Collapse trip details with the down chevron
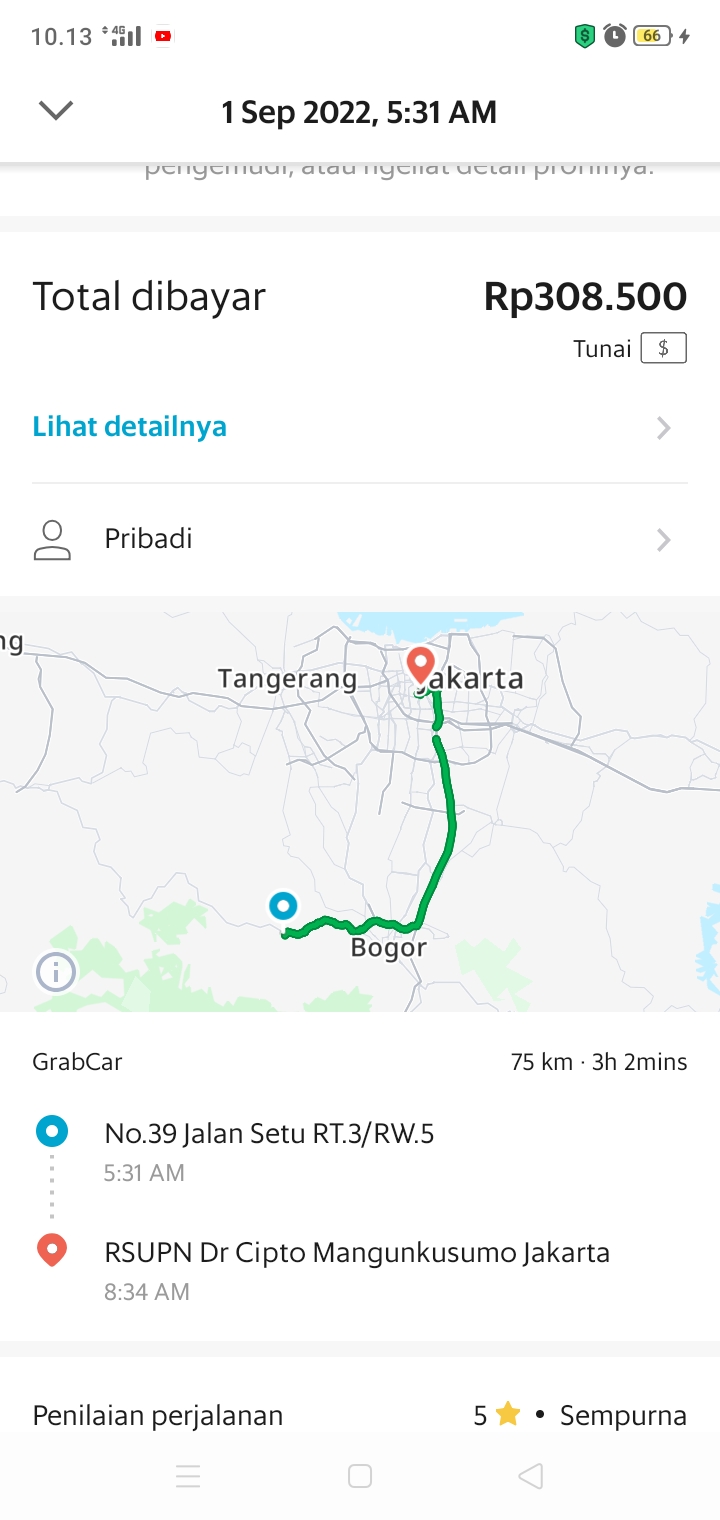The image size is (720, 1520). (56, 111)
